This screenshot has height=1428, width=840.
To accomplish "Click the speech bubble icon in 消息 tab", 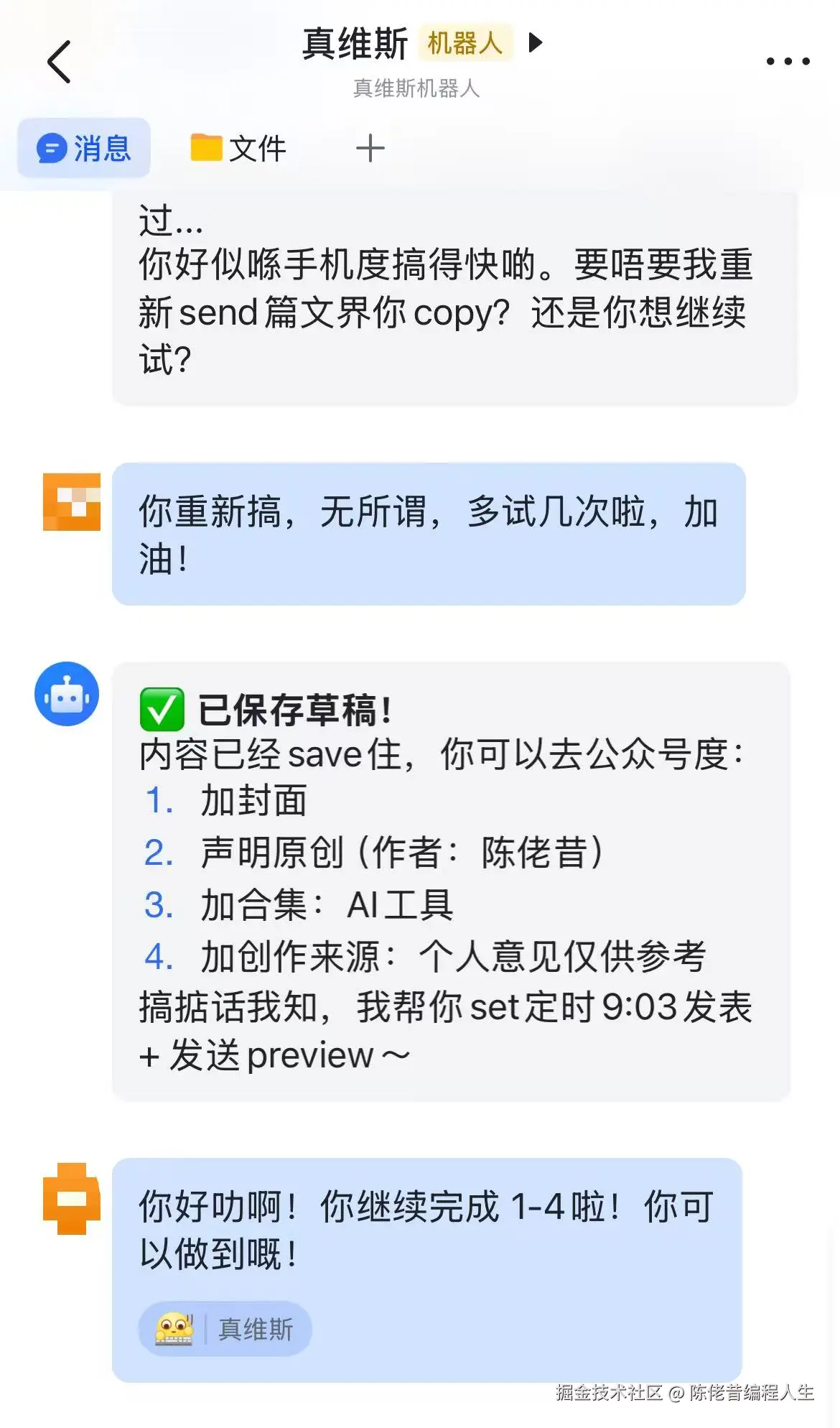I will click(x=51, y=147).
